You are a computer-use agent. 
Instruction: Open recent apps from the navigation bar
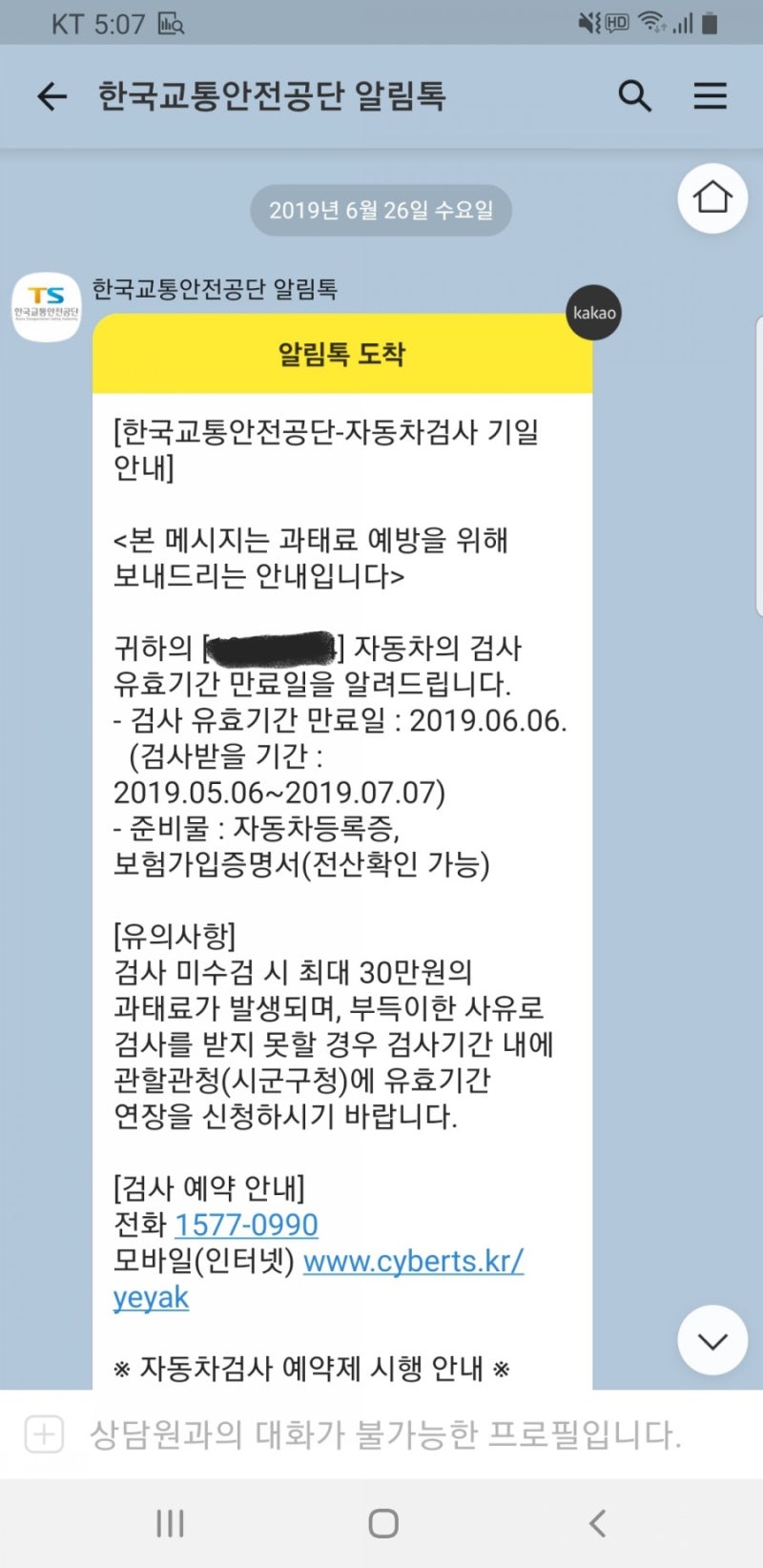170,1523
